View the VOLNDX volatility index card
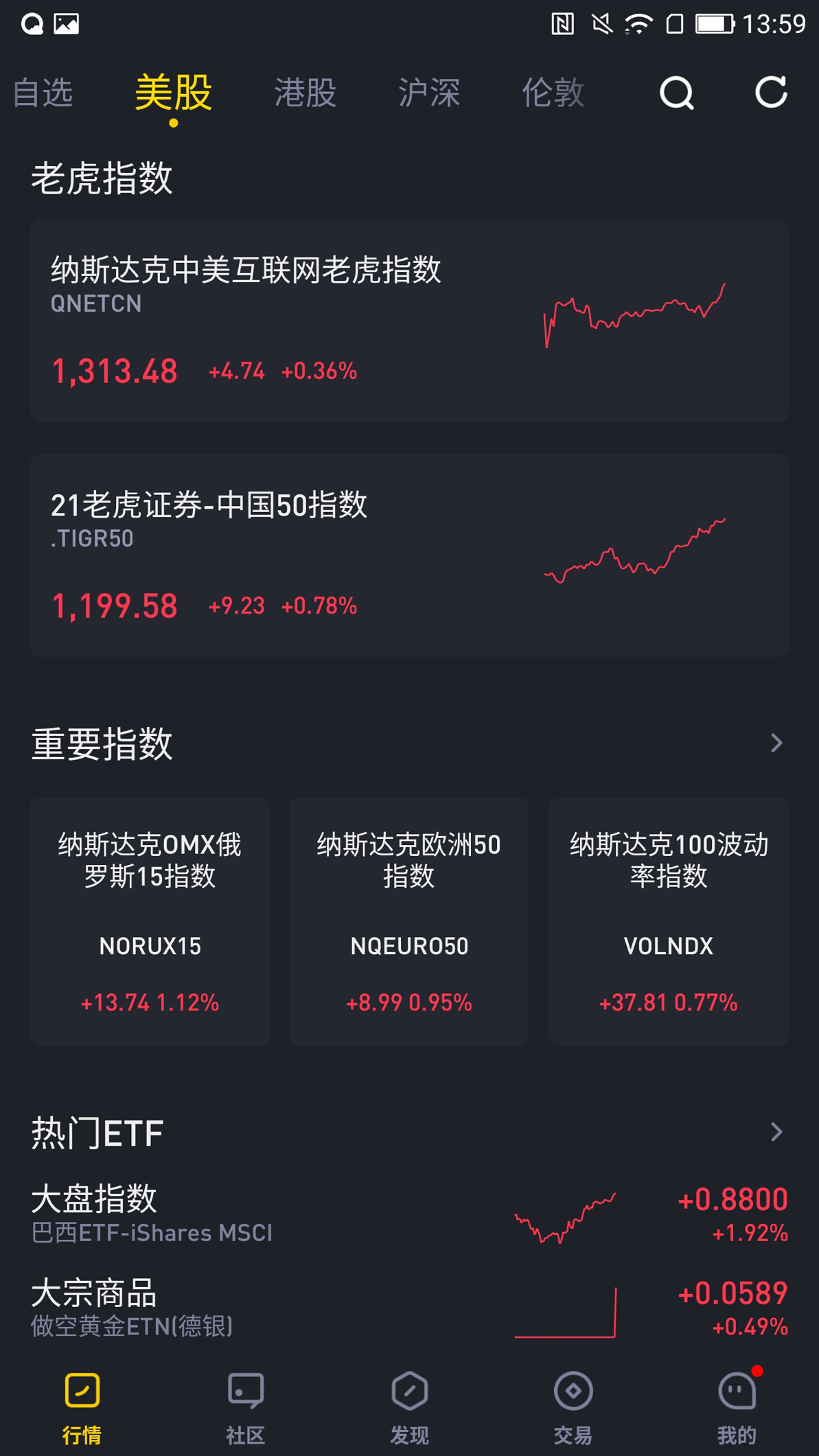Image resolution: width=819 pixels, height=1456 pixels. coord(669,921)
